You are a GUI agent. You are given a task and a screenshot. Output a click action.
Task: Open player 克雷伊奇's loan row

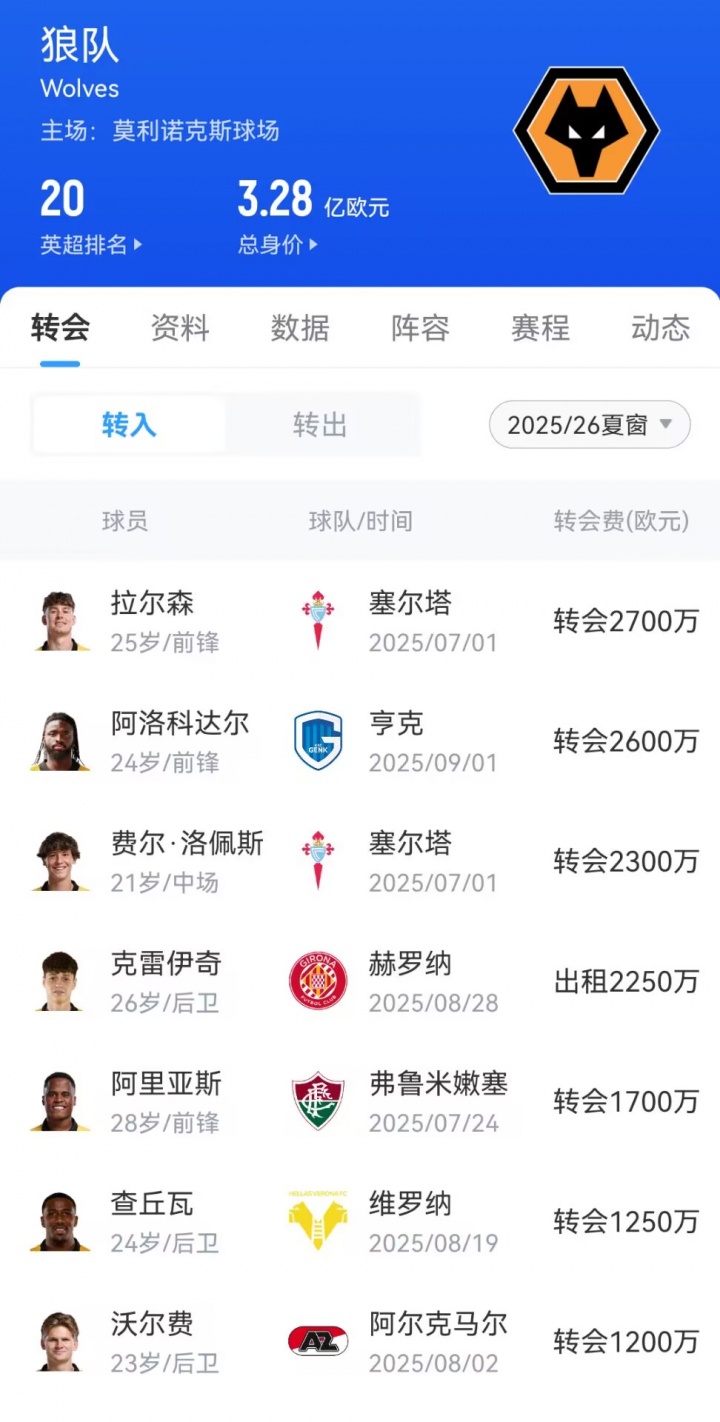(360, 981)
